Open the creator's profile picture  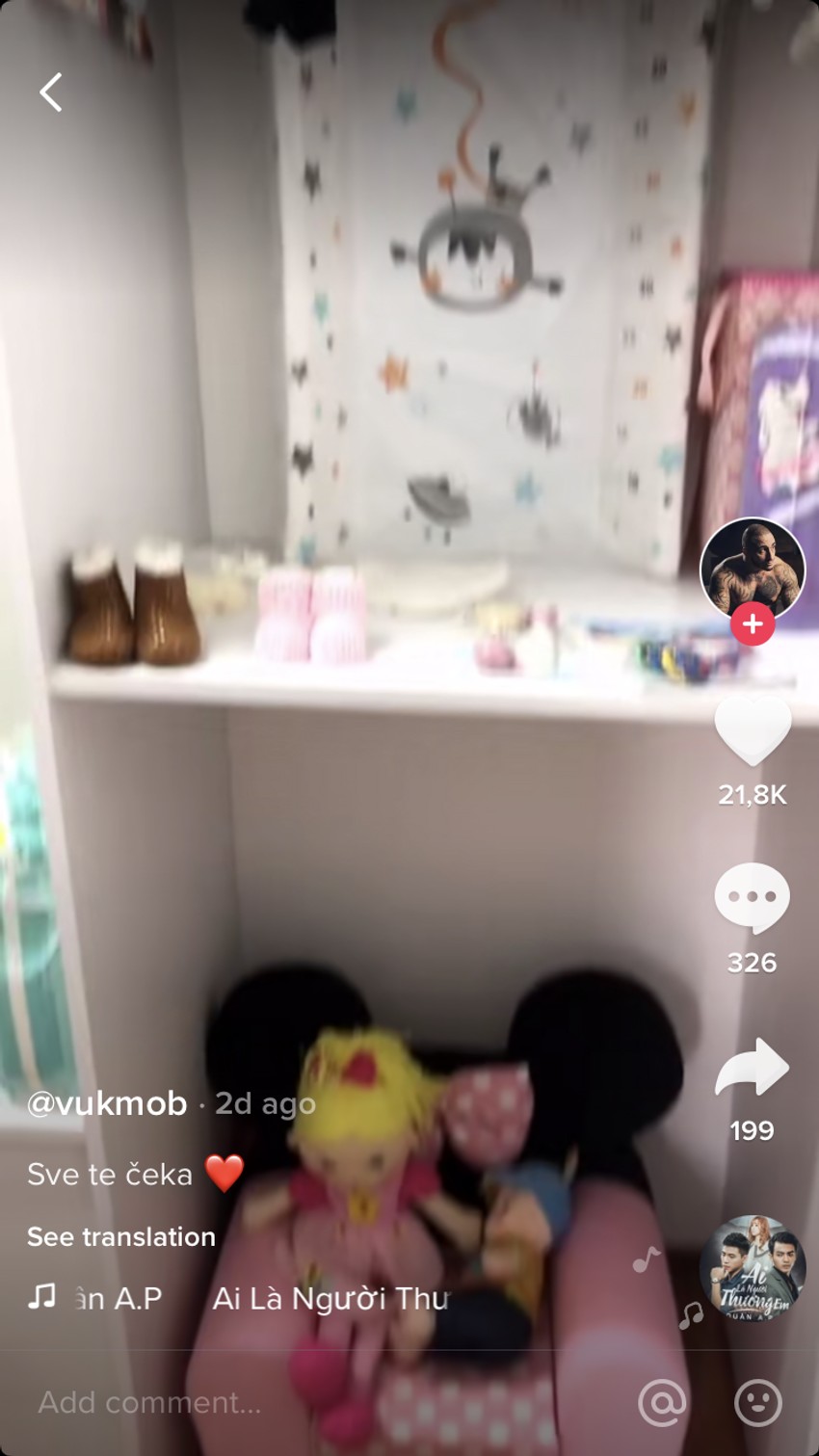click(753, 569)
